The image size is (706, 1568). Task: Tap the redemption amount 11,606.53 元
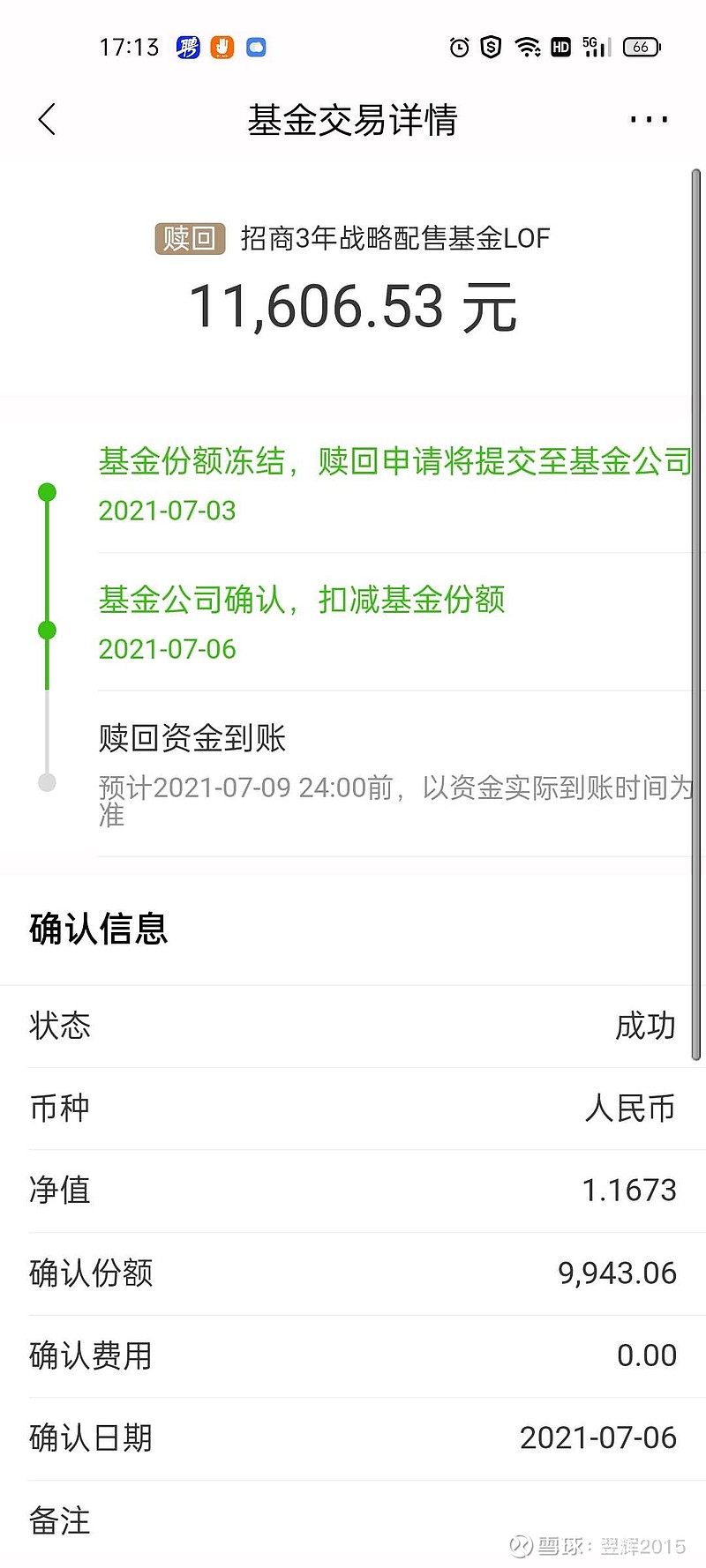coord(353,306)
